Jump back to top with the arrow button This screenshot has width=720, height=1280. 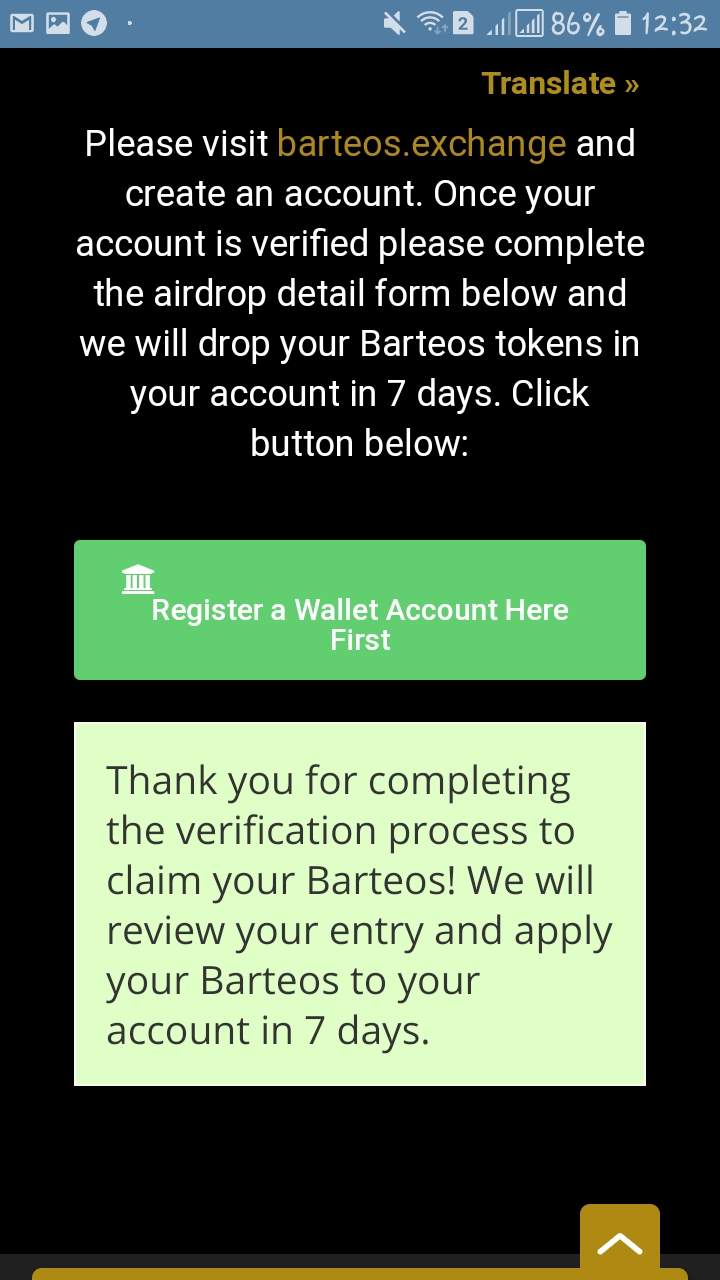(619, 1242)
